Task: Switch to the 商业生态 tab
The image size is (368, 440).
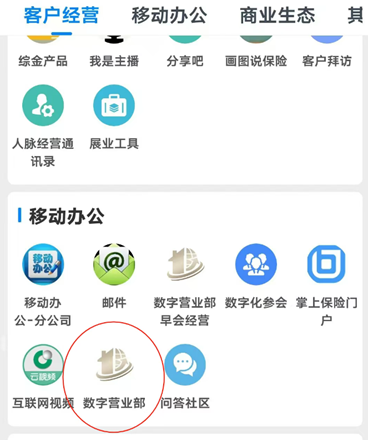Action: point(277,16)
